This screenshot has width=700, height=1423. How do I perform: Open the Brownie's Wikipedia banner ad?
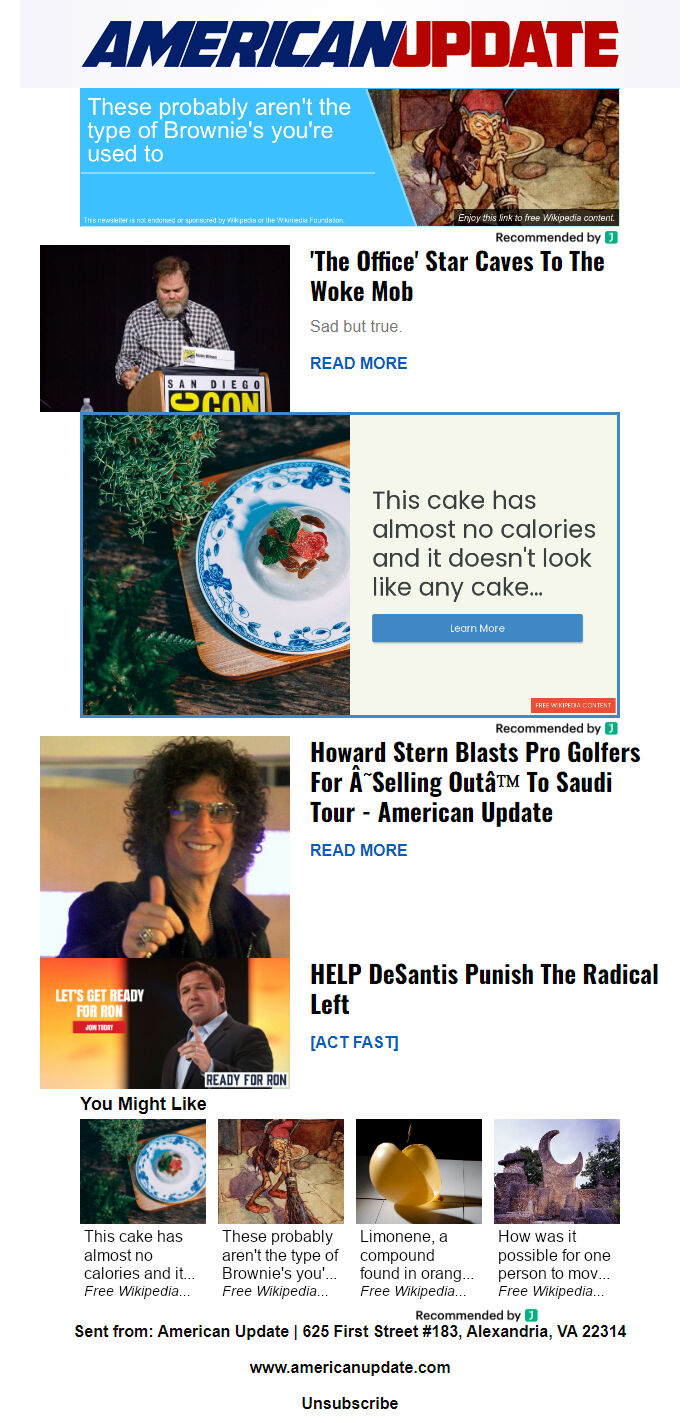(349, 157)
